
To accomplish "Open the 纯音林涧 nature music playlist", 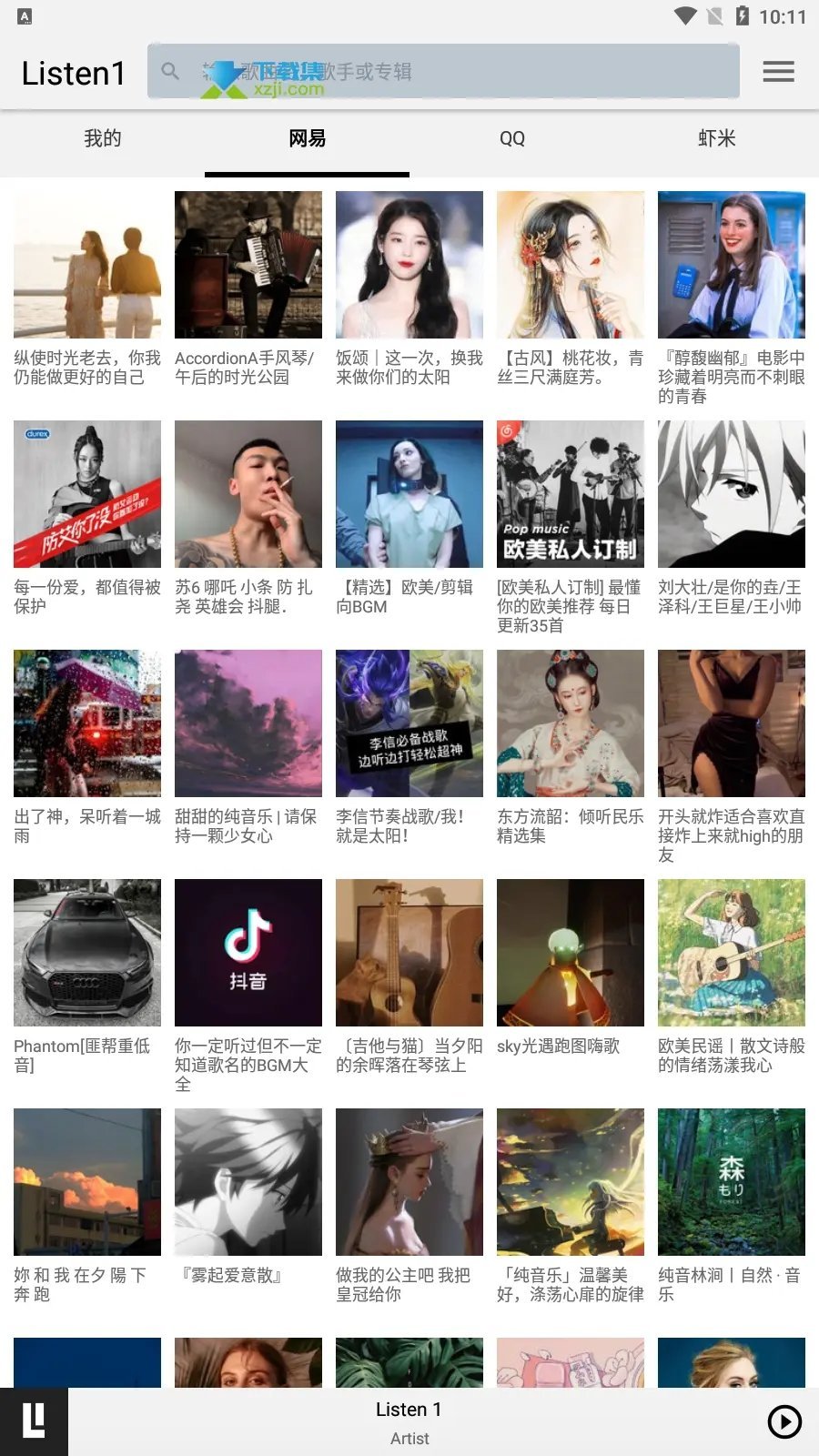I will (x=732, y=1182).
